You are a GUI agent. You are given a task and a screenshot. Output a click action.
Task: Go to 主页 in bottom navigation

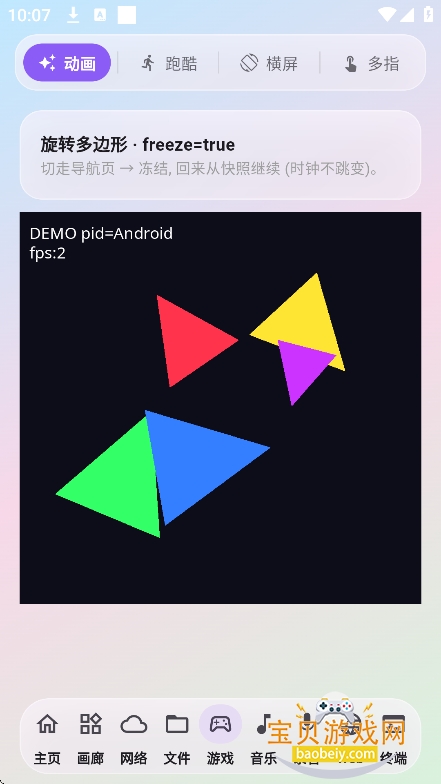(48, 738)
